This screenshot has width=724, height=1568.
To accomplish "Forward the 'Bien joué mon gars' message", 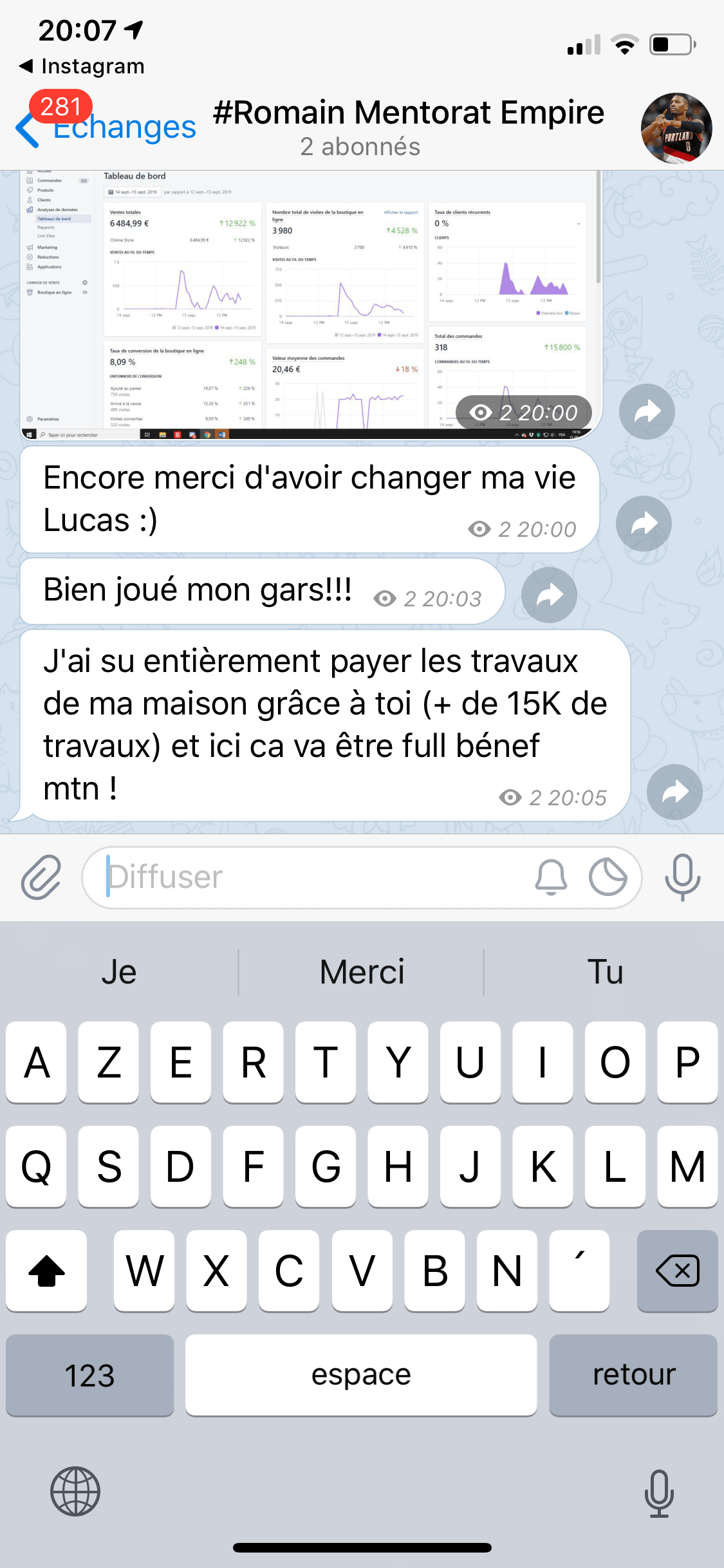I will tap(548, 595).
